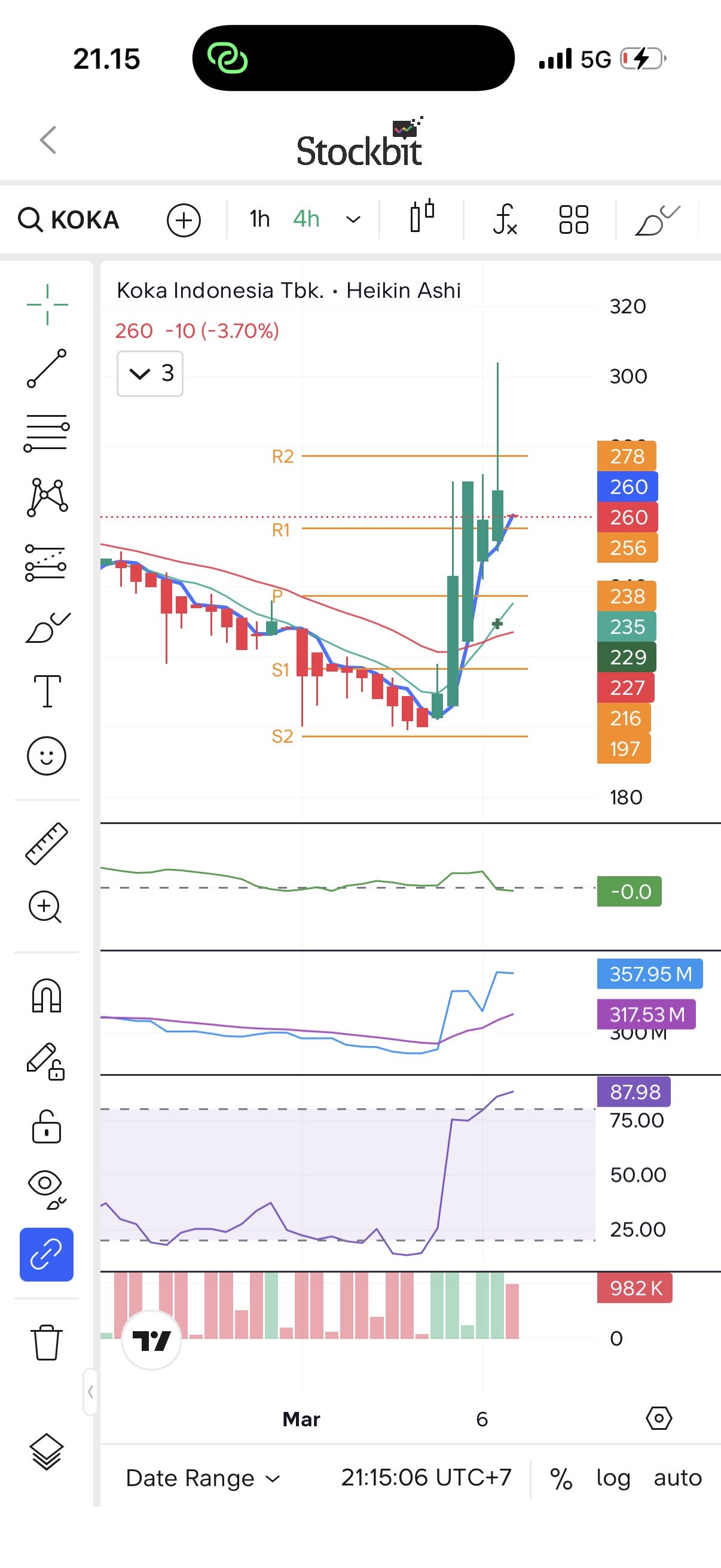Expand the timeframe dropdown chevron
721x1568 pixels.
tap(353, 219)
